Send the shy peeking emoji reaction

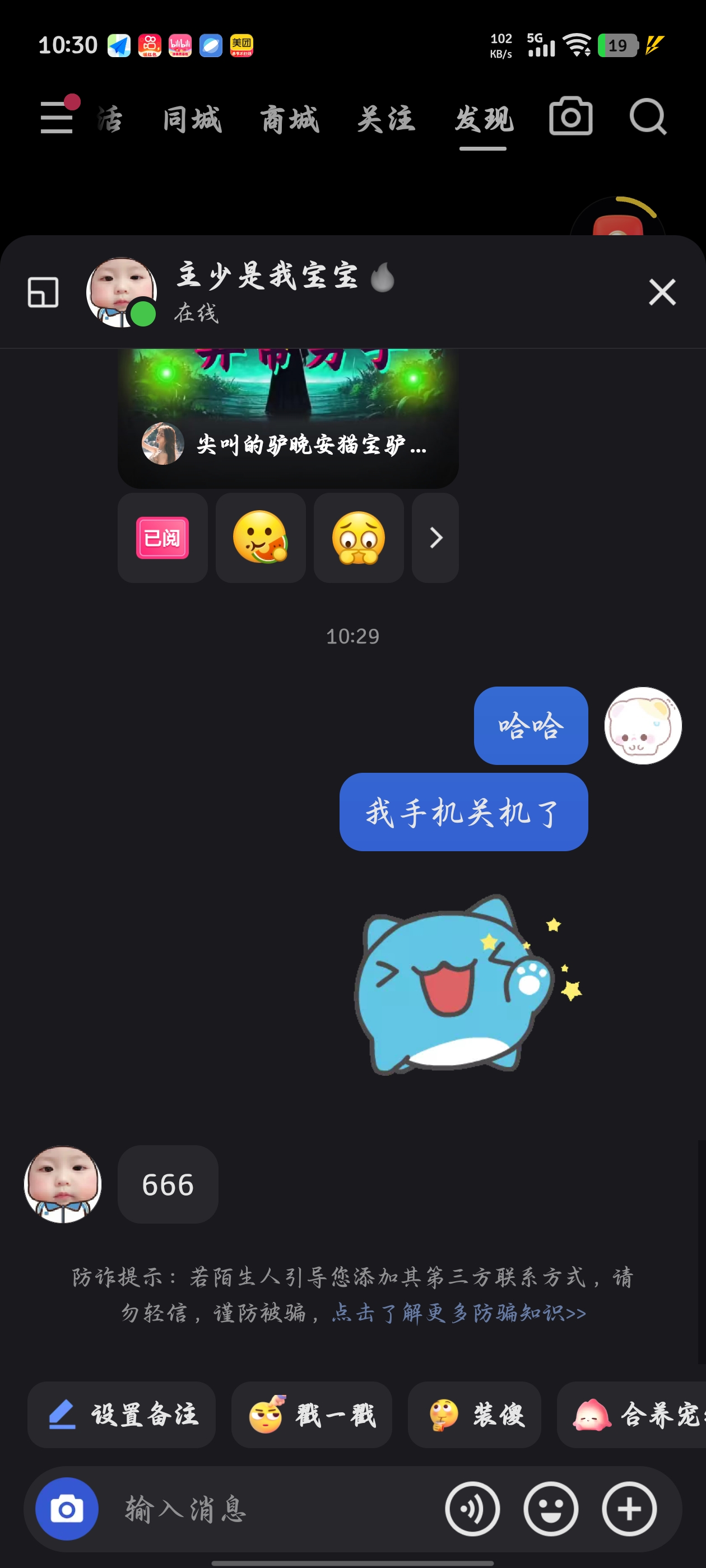coord(359,538)
